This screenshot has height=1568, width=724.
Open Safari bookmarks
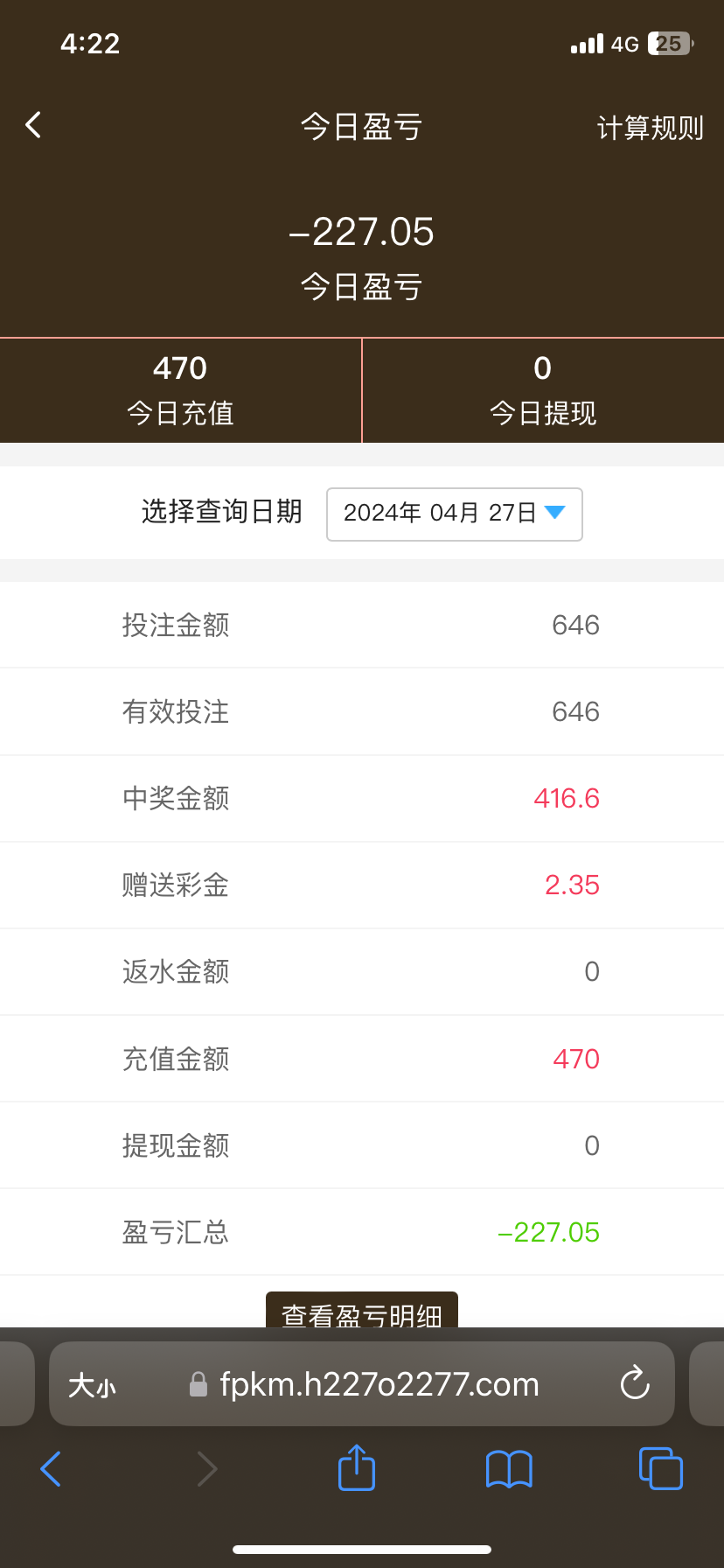(x=509, y=1468)
